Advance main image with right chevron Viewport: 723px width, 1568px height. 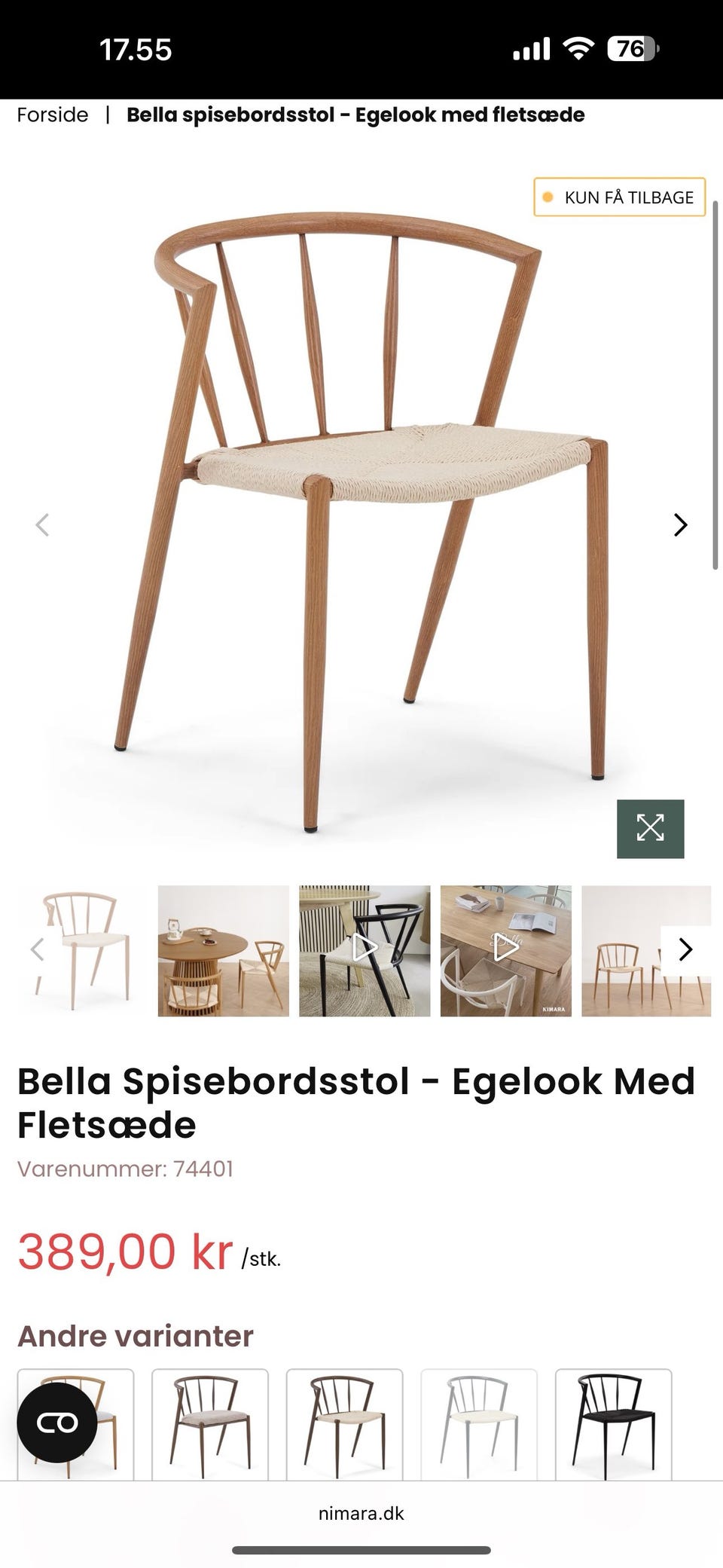[680, 524]
